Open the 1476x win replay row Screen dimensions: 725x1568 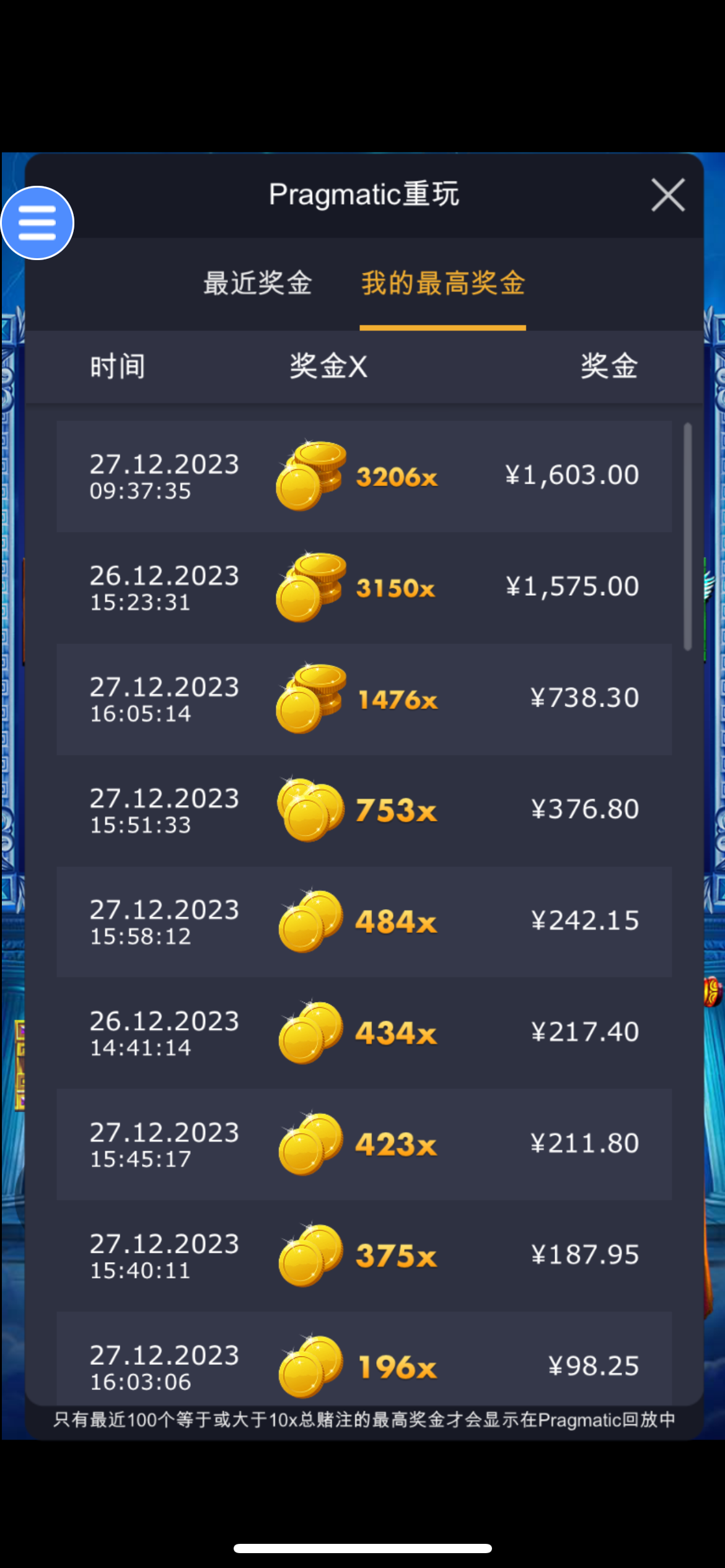(364, 699)
